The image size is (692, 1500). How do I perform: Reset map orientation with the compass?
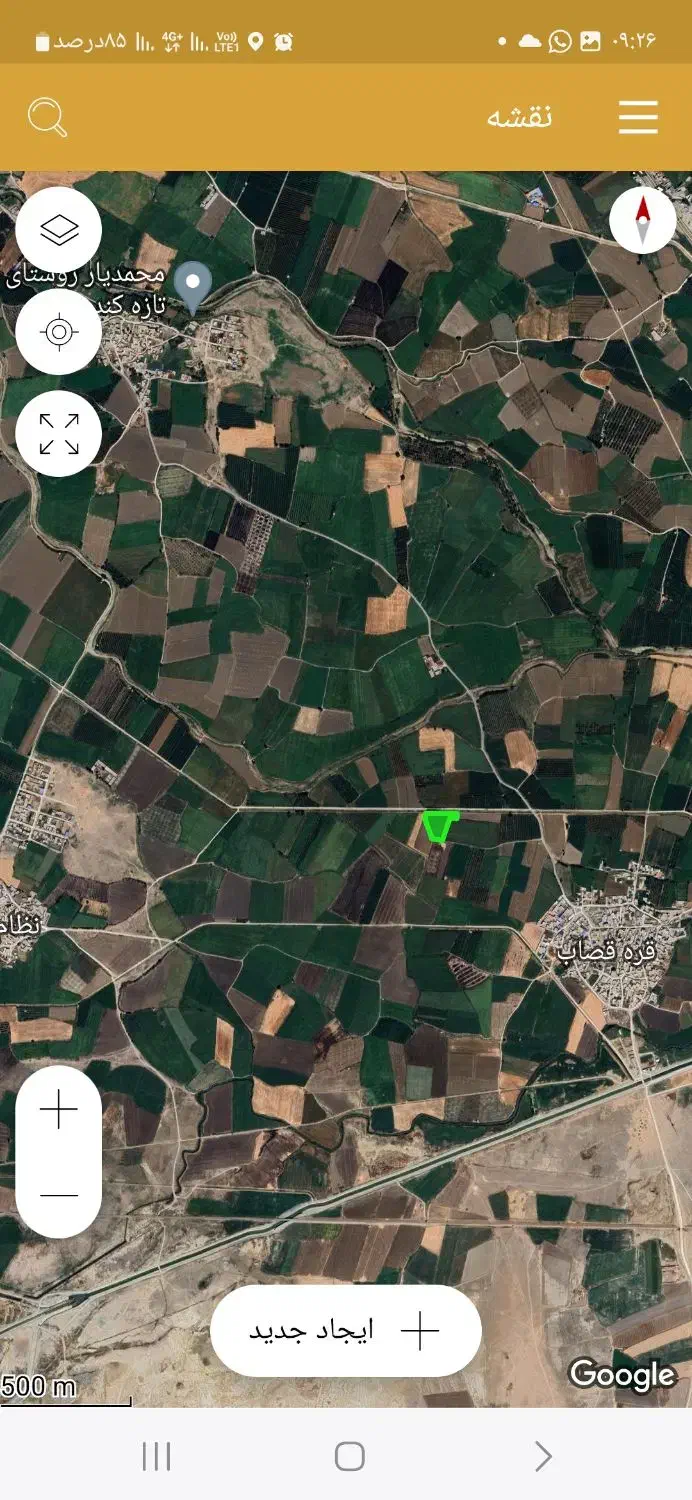click(x=642, y=220)
